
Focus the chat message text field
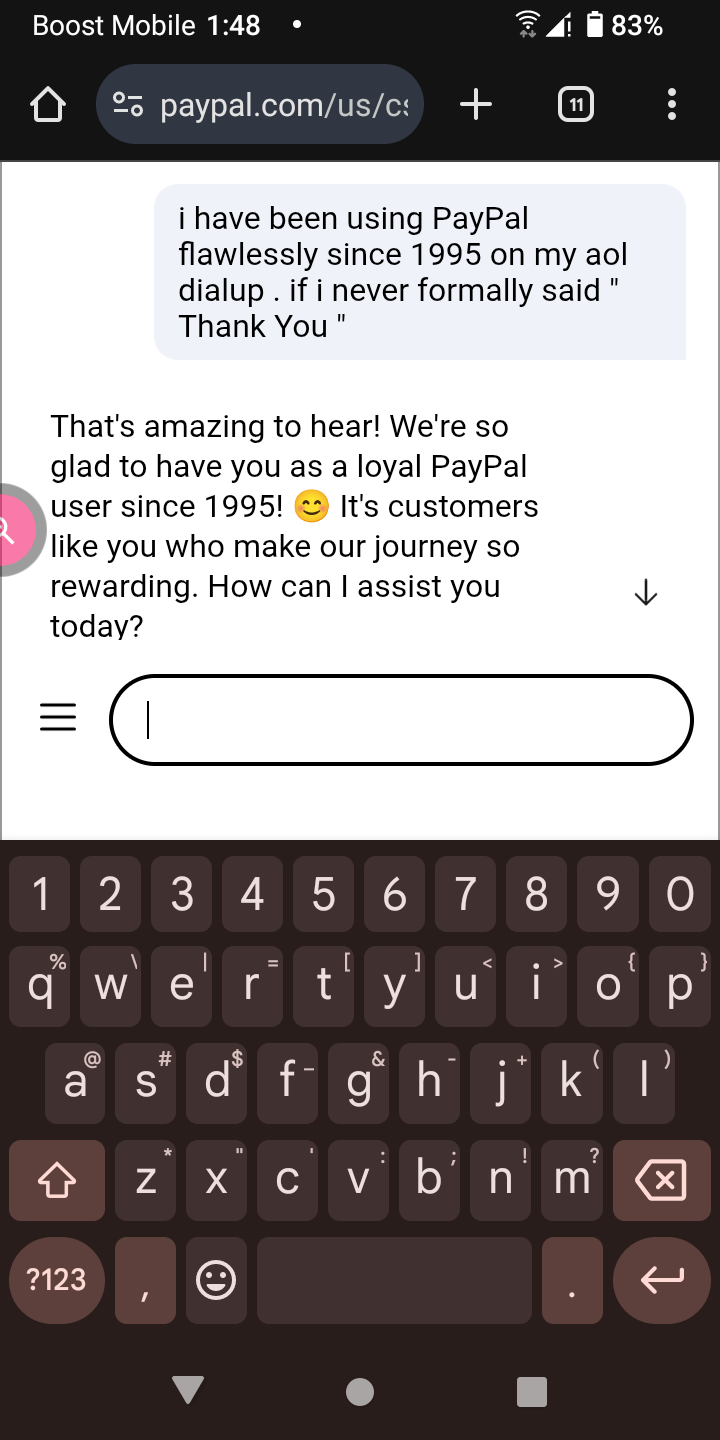[400, 720]
